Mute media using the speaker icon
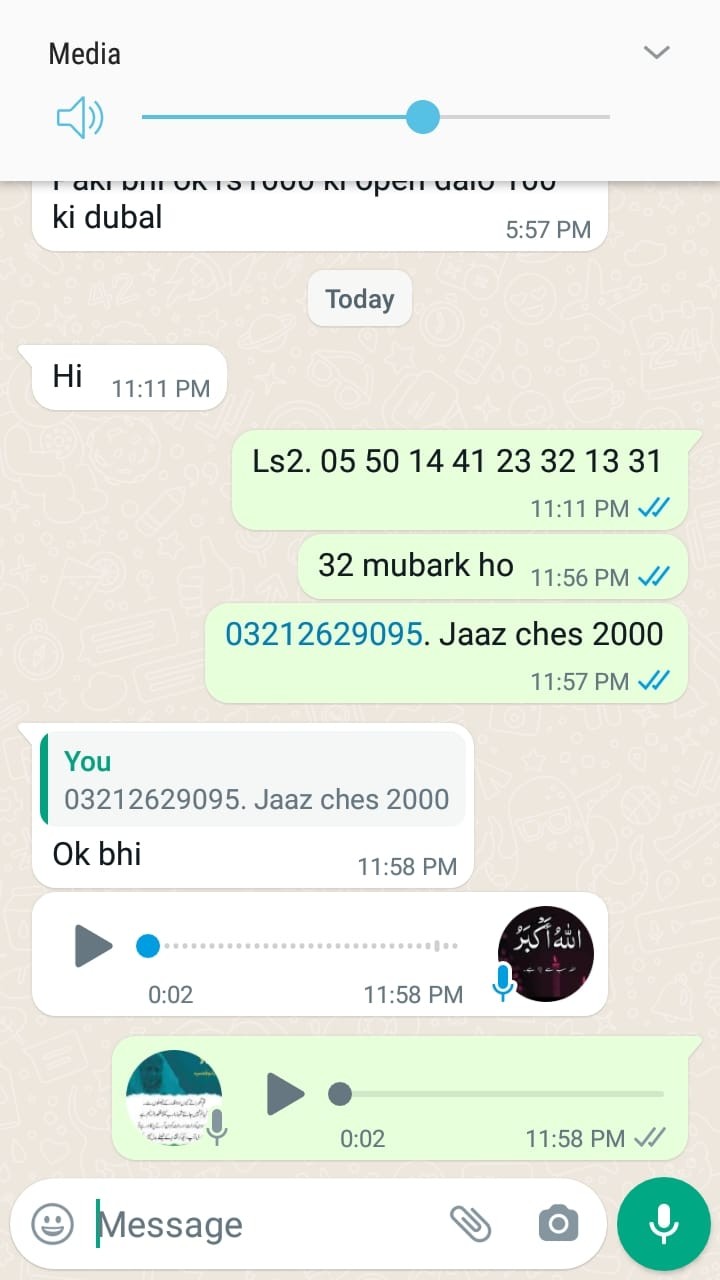 pyautogui.click(x=80, y=118)
